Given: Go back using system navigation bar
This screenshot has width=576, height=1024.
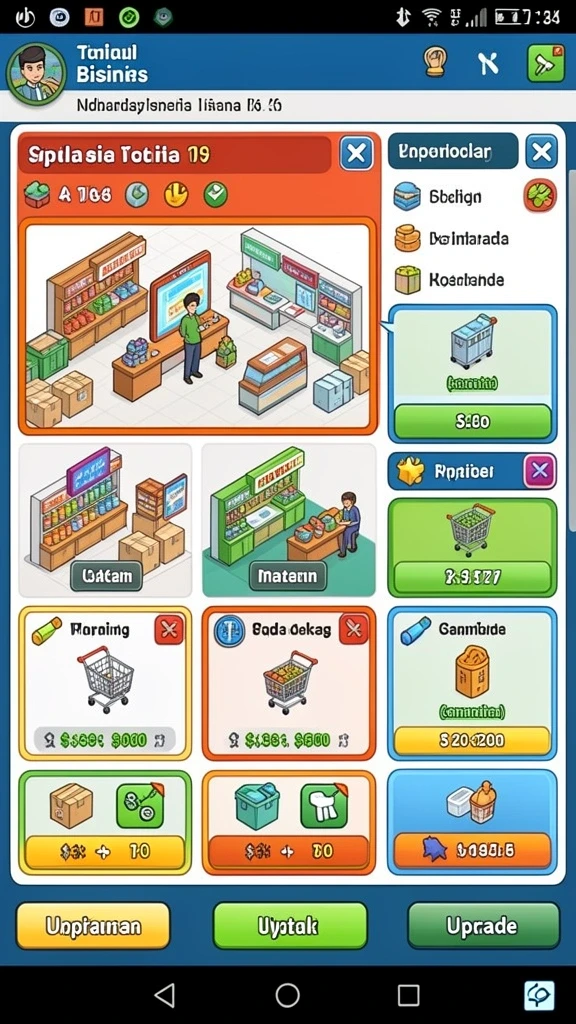Looking at the screenshot, I should pos(165,995).
